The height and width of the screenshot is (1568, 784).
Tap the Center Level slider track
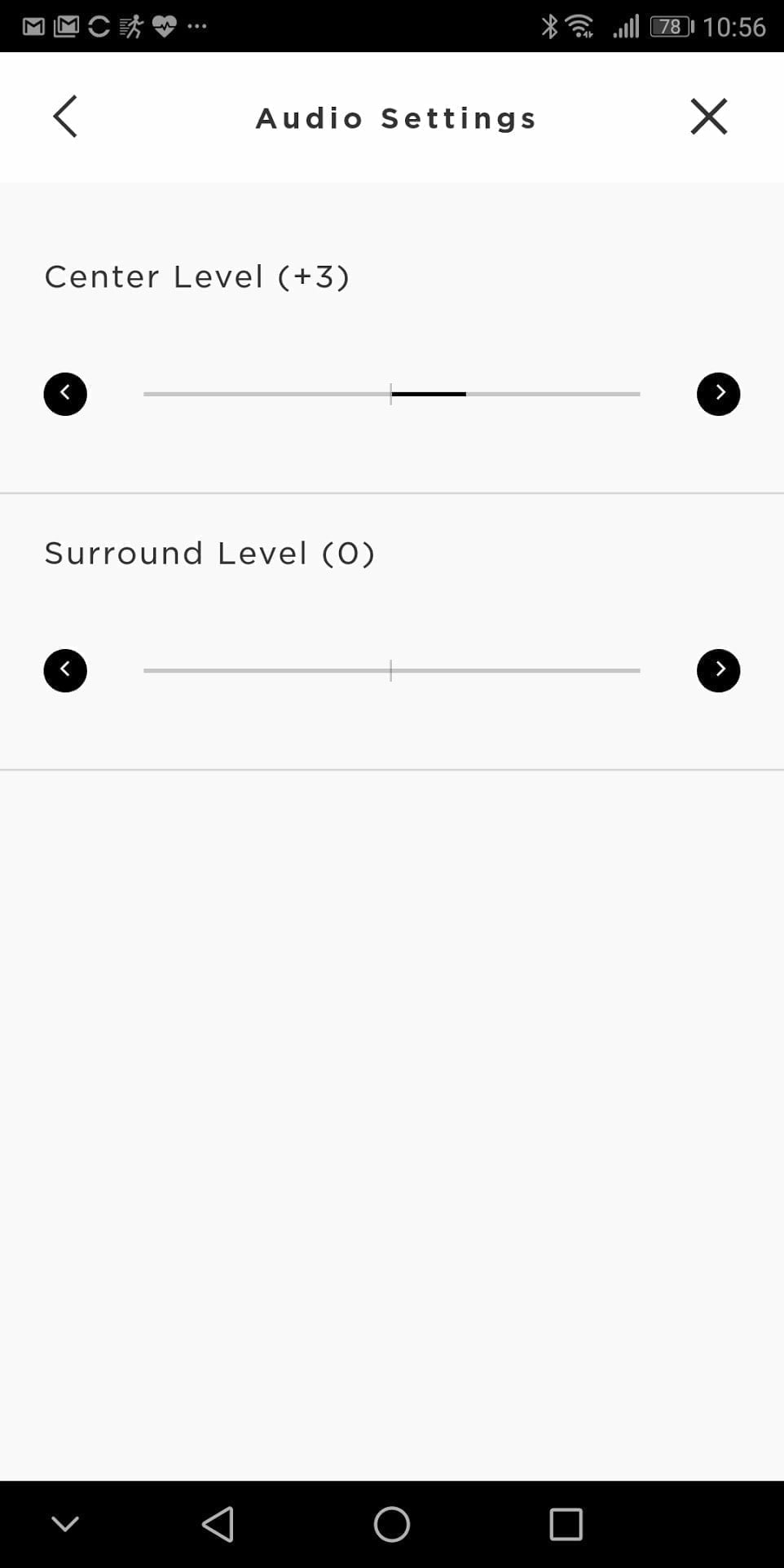(391, 394)
